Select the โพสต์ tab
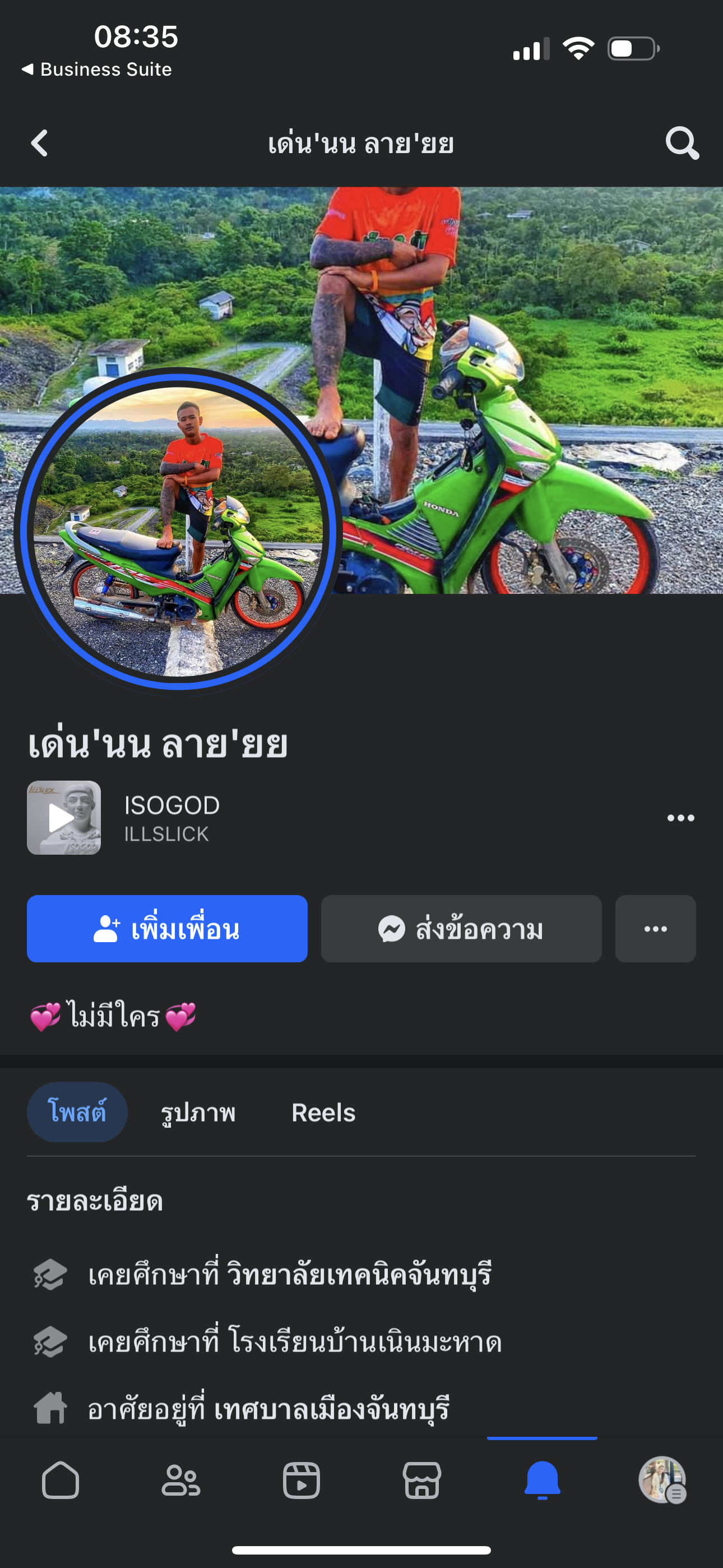This screenshot has width=723, height=1568. coord(77,1112)
